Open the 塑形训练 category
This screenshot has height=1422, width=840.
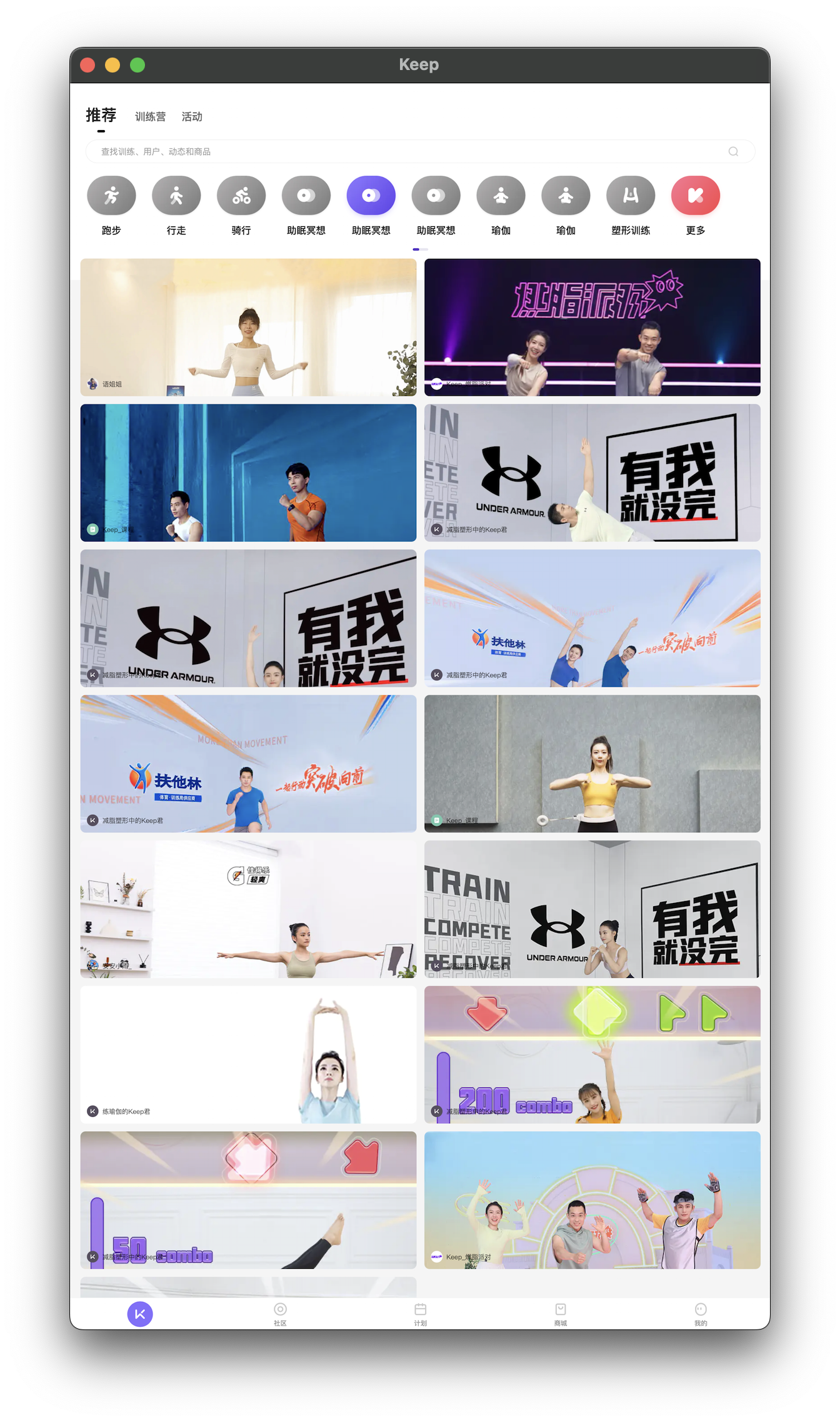631,196
